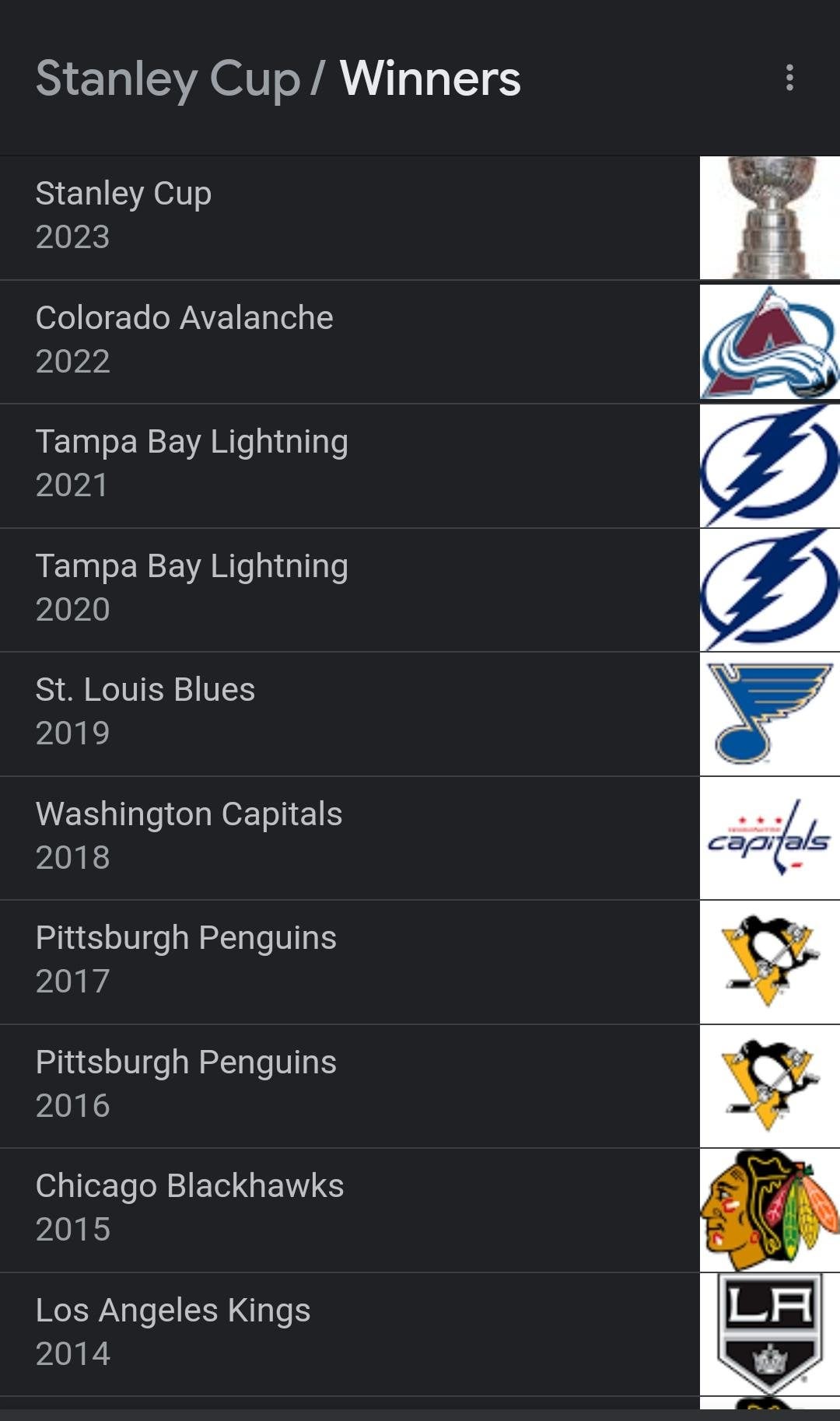Select Colorado Avalanche 2022 winner

[x=350, y=341]
